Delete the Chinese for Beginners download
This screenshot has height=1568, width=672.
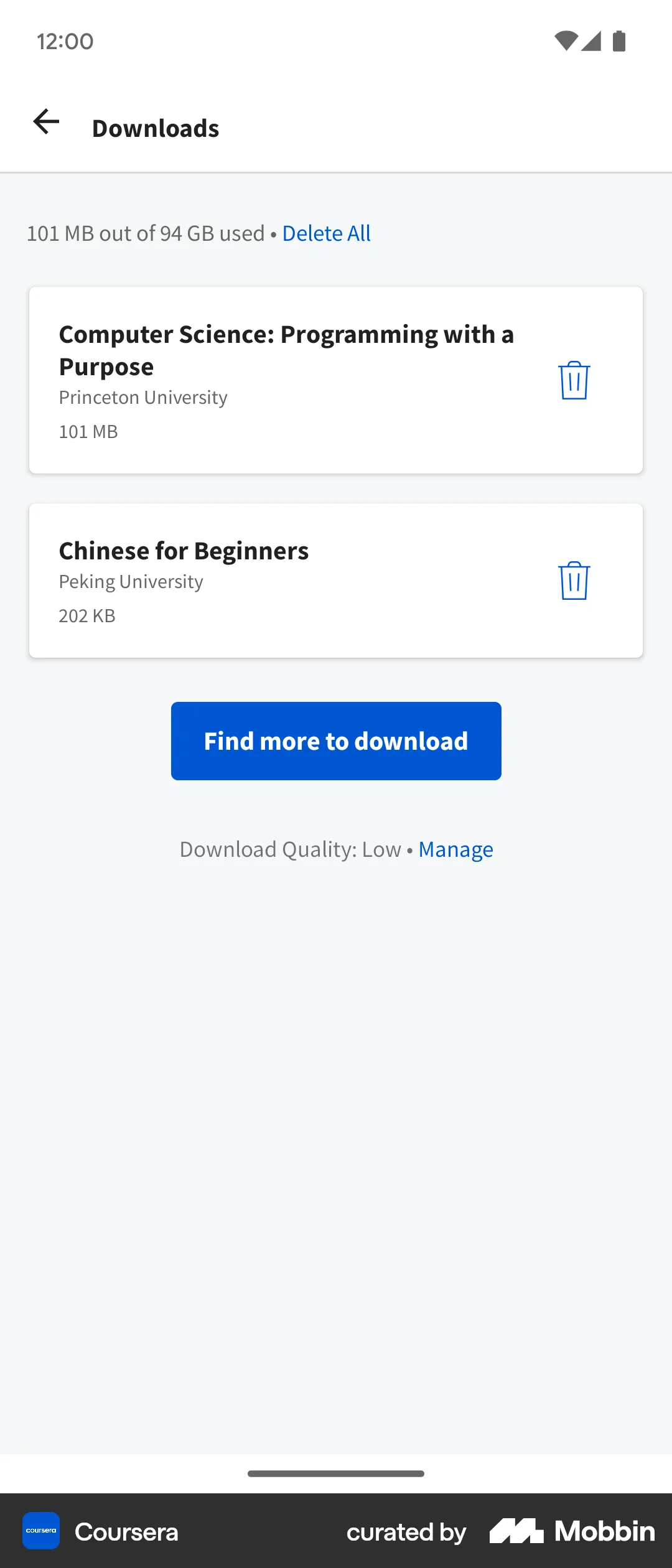(573, 580)
